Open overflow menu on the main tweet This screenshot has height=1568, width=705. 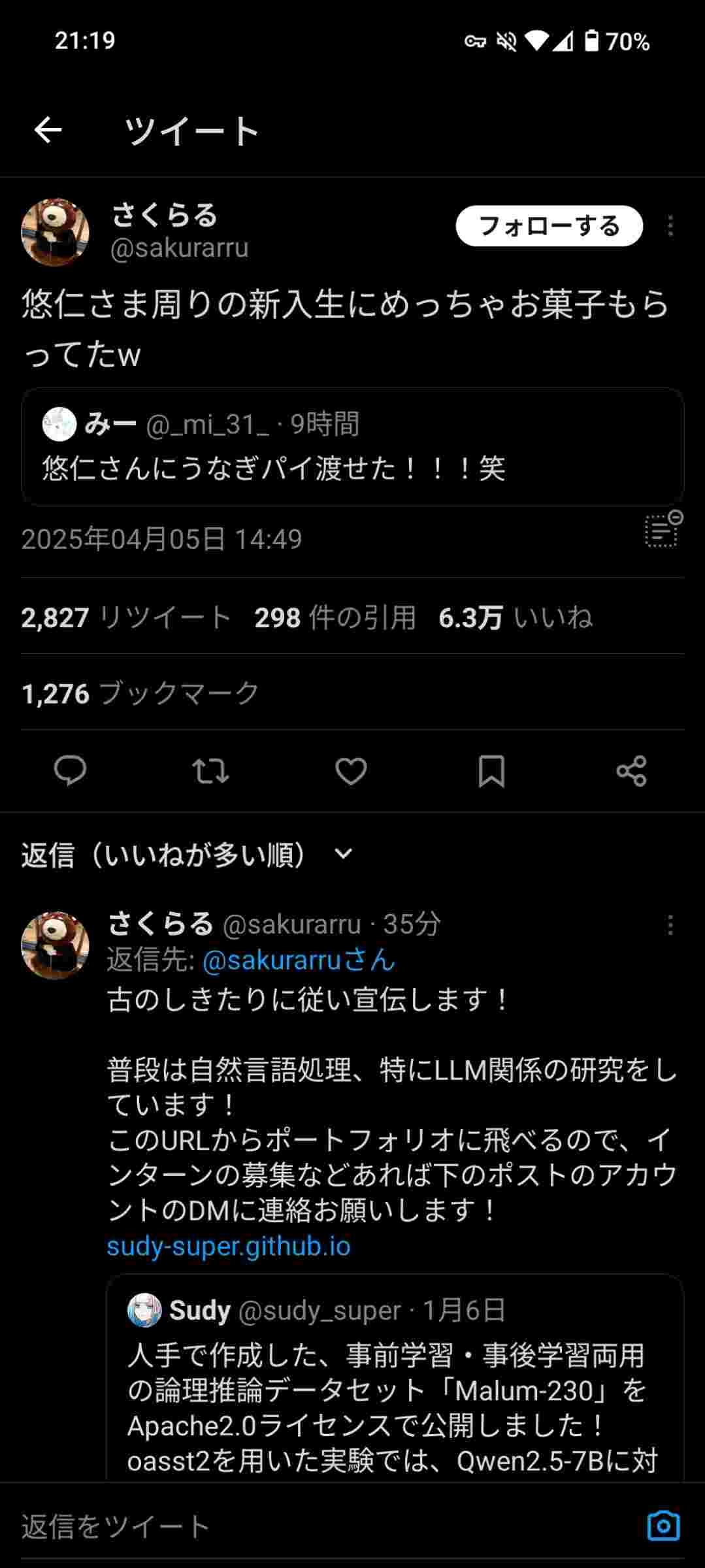(670, 226)
